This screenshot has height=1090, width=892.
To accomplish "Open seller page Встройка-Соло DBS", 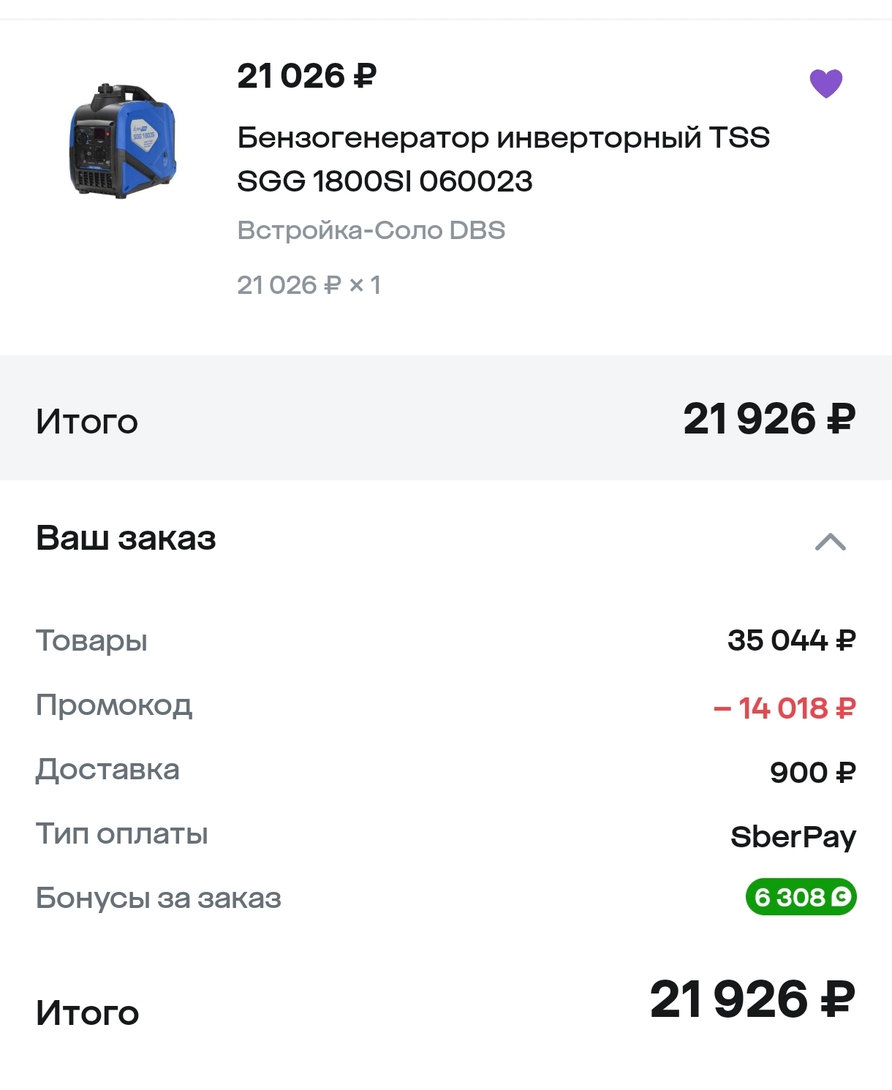I will [370, 230].
